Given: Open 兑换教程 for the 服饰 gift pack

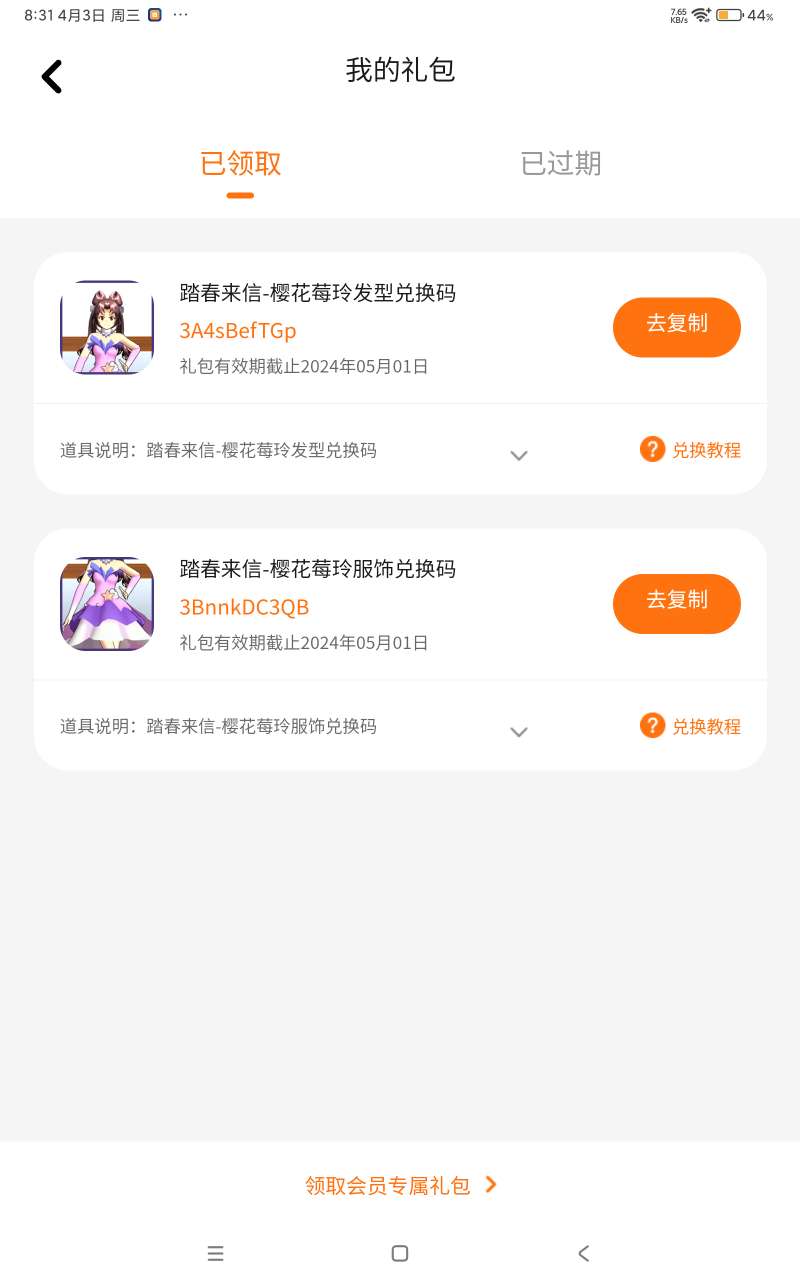Looking at the screenshot, I should 691,726.
